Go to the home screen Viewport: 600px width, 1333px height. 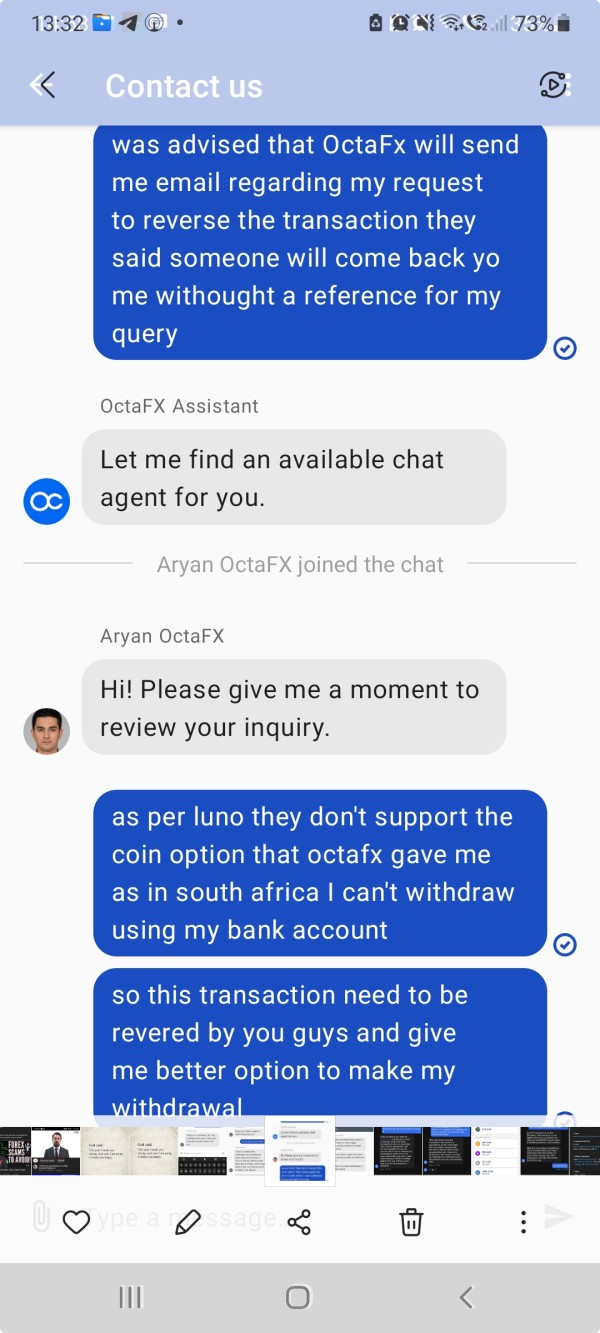pos(298,1297)
